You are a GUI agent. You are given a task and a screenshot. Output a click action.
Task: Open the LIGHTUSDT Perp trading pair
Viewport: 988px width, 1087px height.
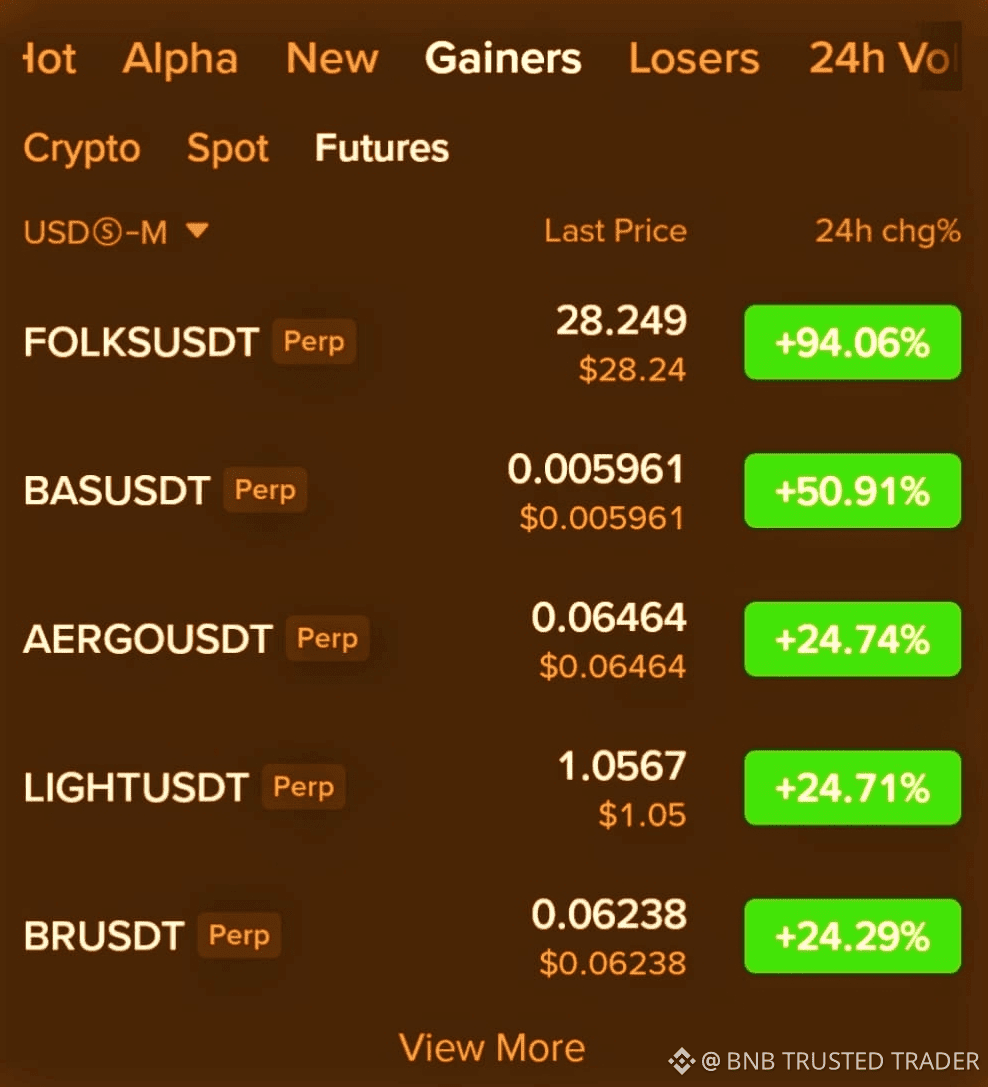(x=135, y=787)
